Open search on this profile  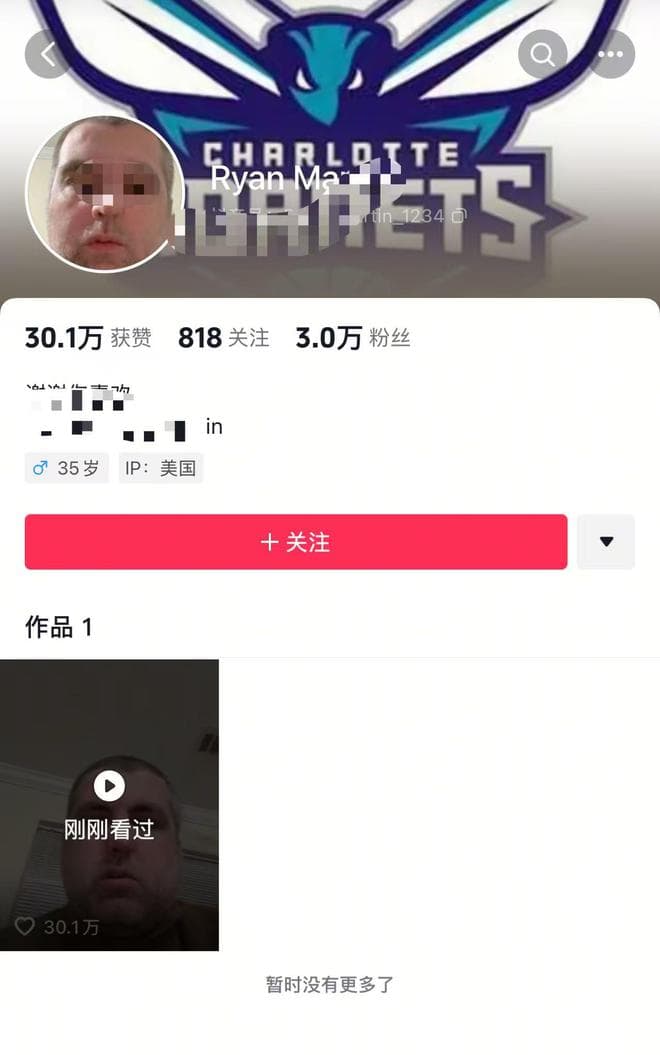(542, 54)
